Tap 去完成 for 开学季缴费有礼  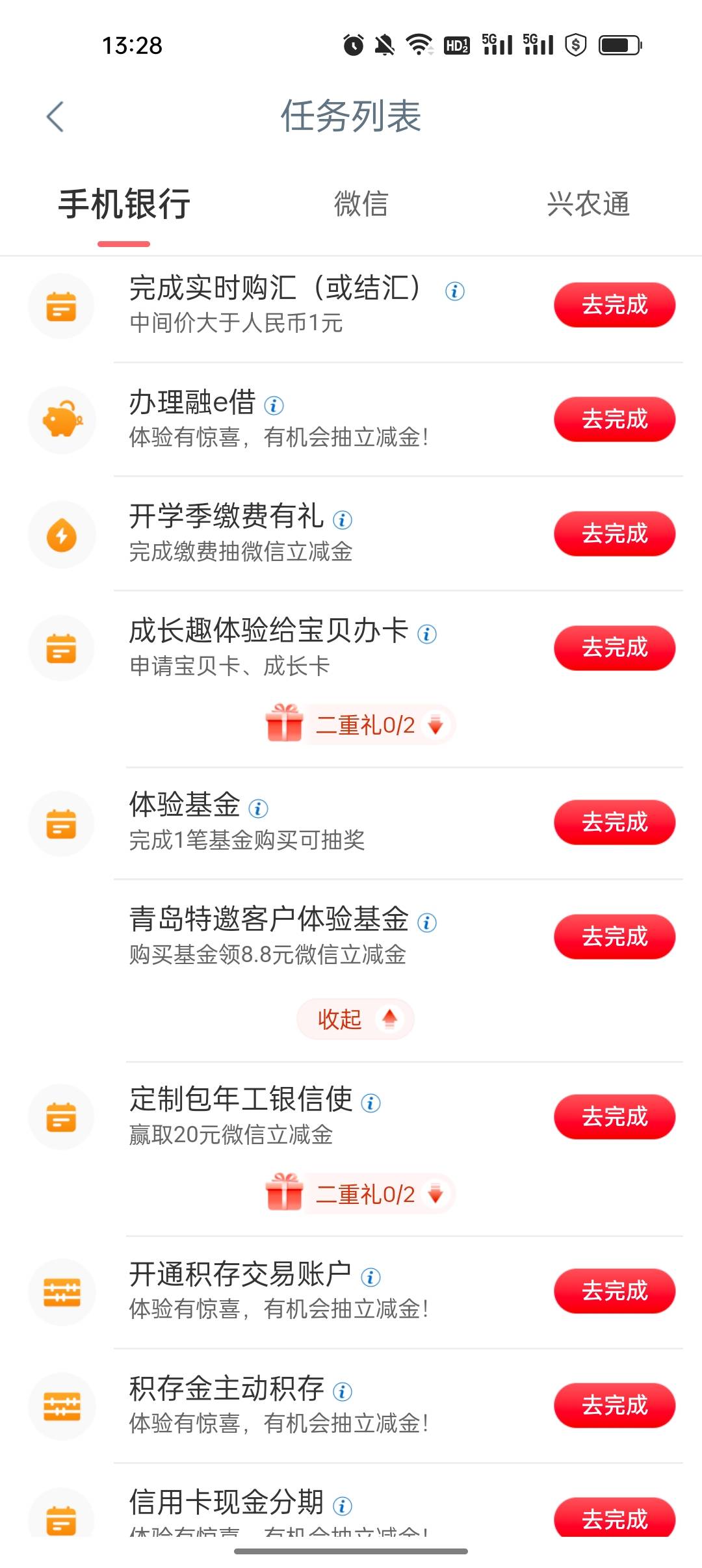614,534
